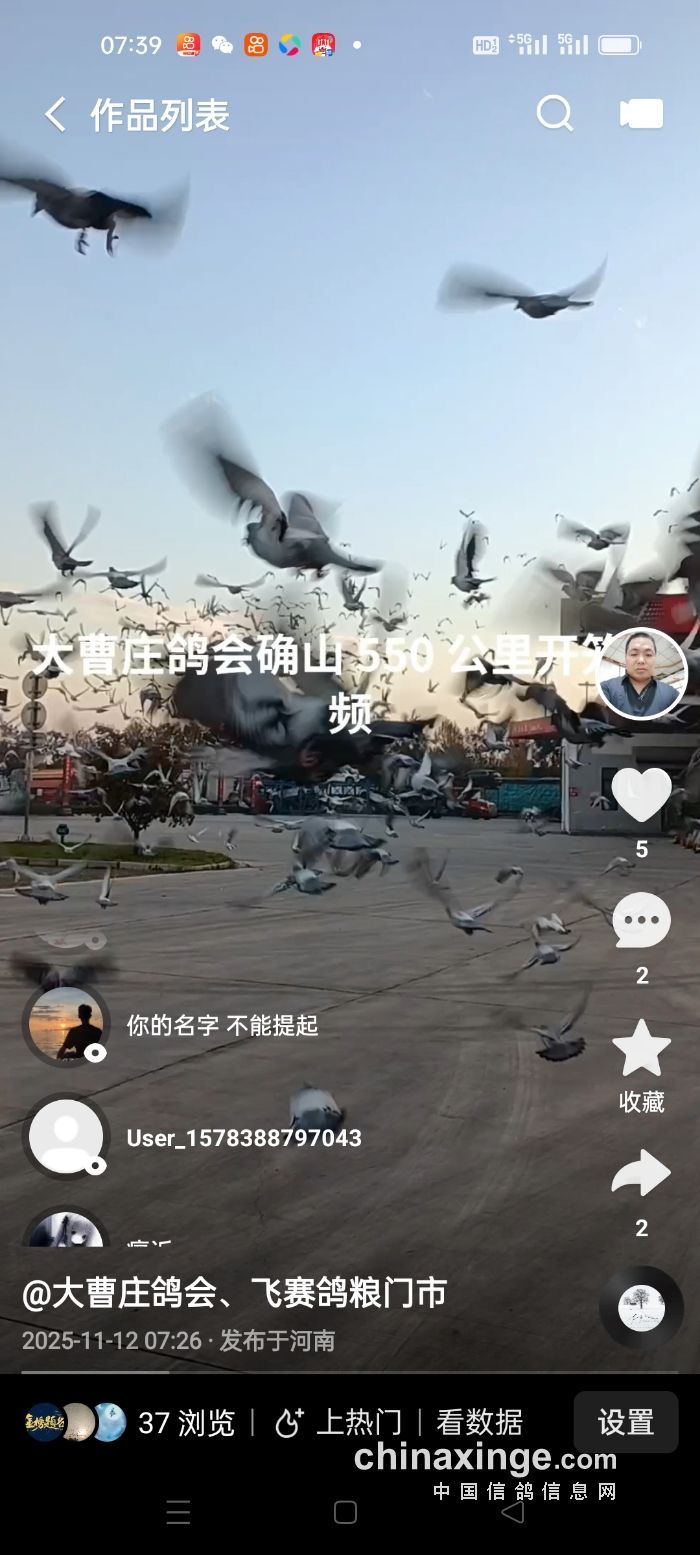700x1555 pixels.
Task: View the viewer 你的名字 不能提起
Action: (222, 1025)
